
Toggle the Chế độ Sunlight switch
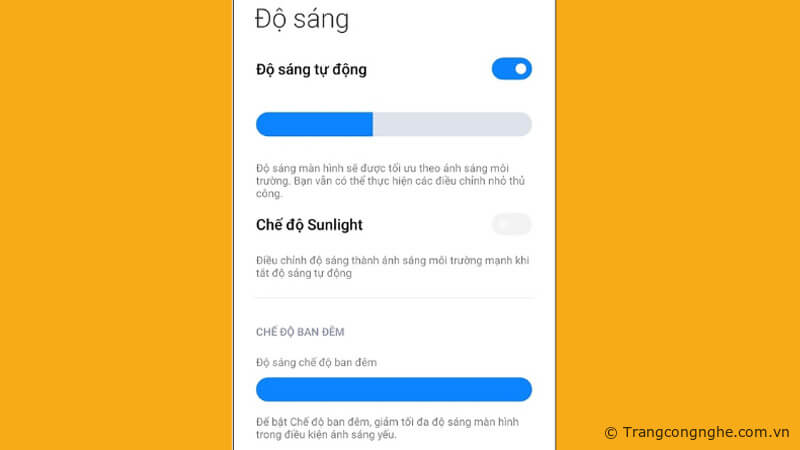[x=511, y=224]
